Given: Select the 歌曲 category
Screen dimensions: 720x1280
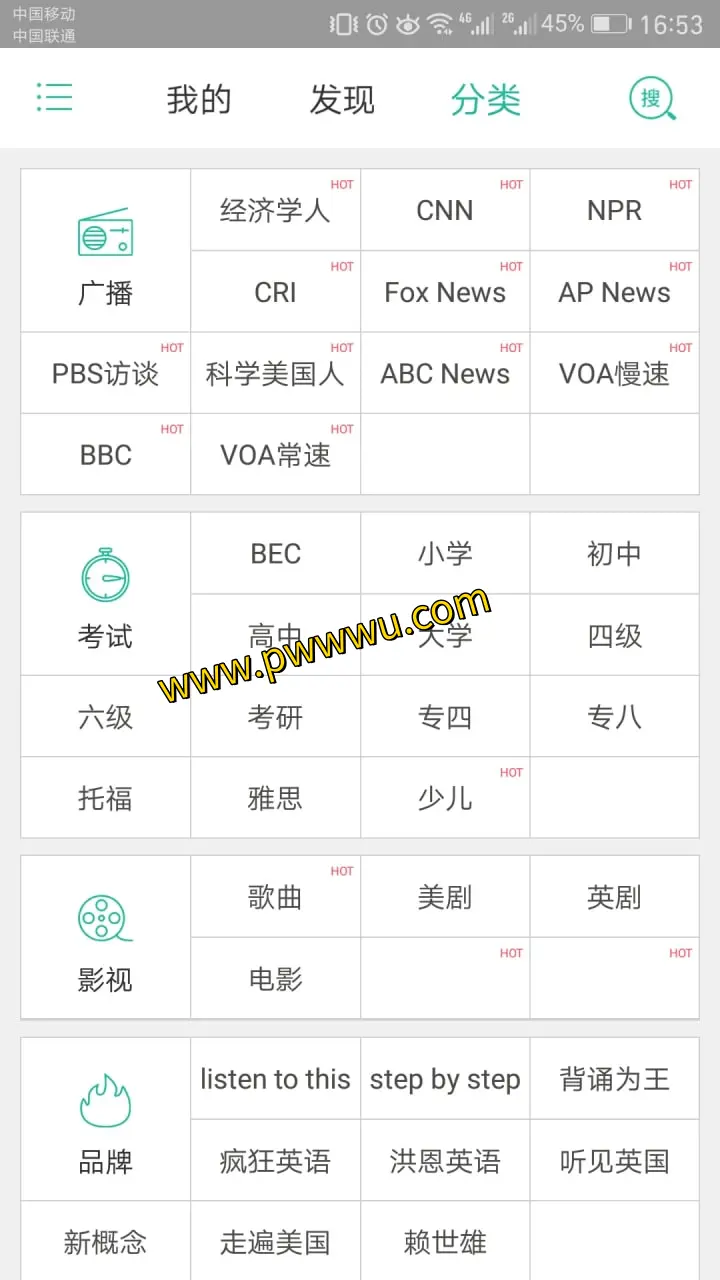Looking at the screenshot, I should coord(275,897).
